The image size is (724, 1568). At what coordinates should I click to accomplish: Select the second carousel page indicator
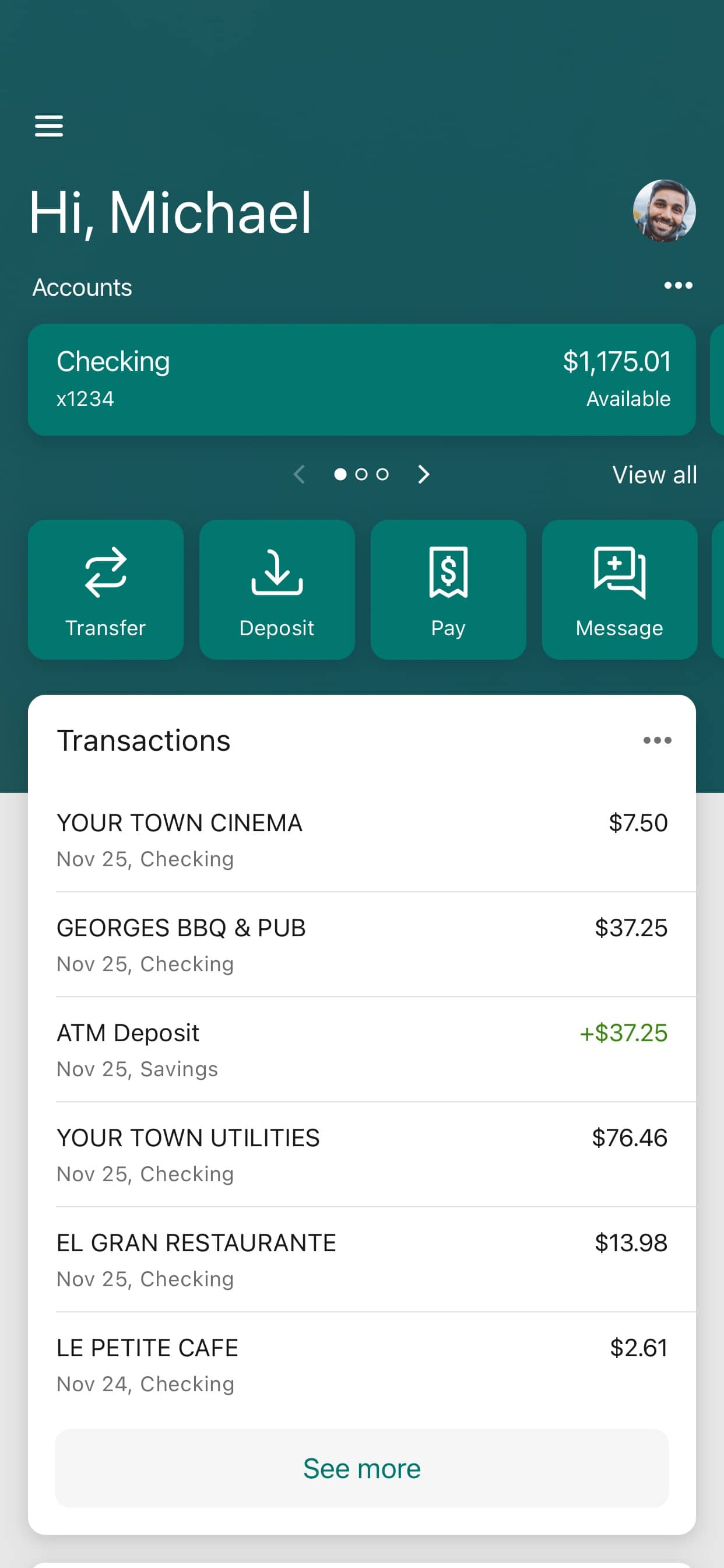click(361, 474)
